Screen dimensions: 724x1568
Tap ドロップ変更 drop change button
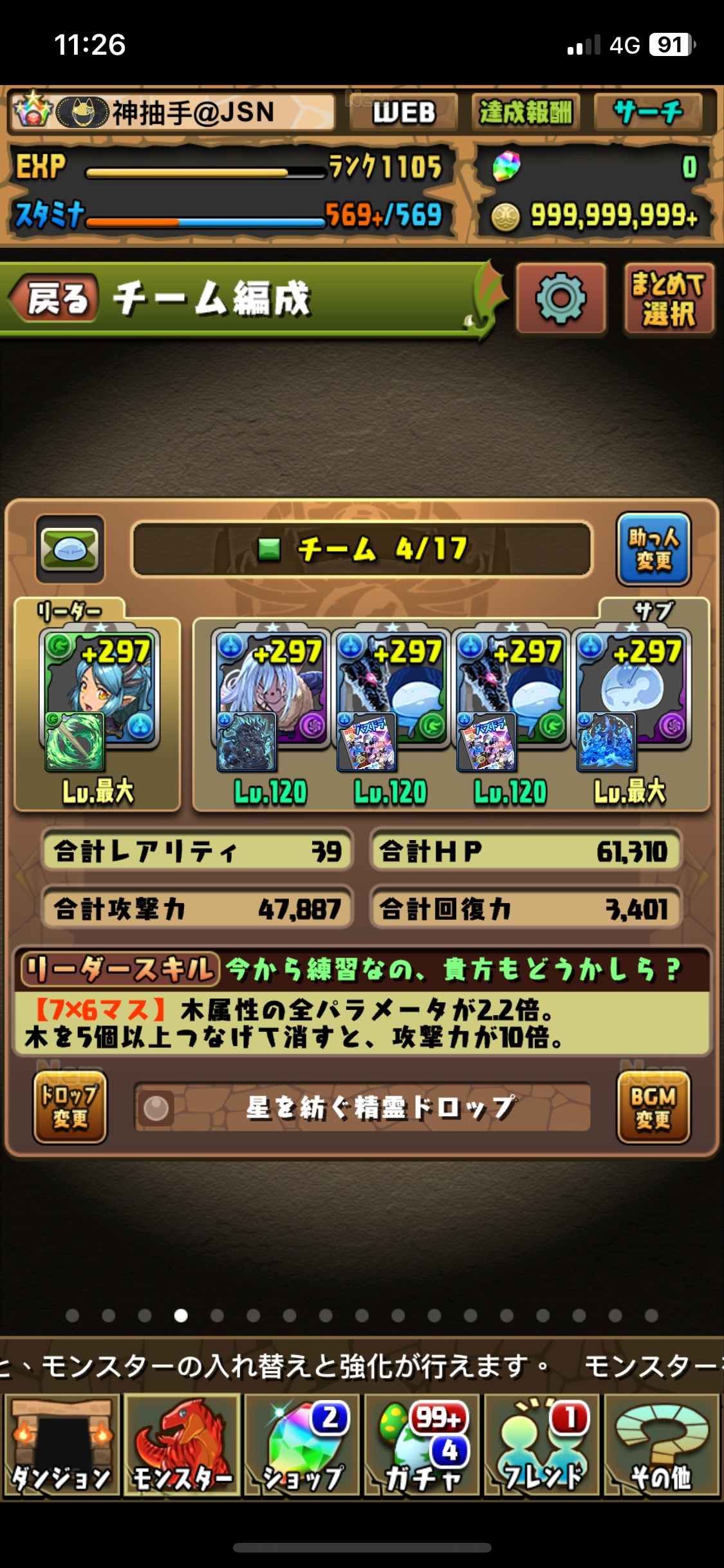(x=70, y=1107)
